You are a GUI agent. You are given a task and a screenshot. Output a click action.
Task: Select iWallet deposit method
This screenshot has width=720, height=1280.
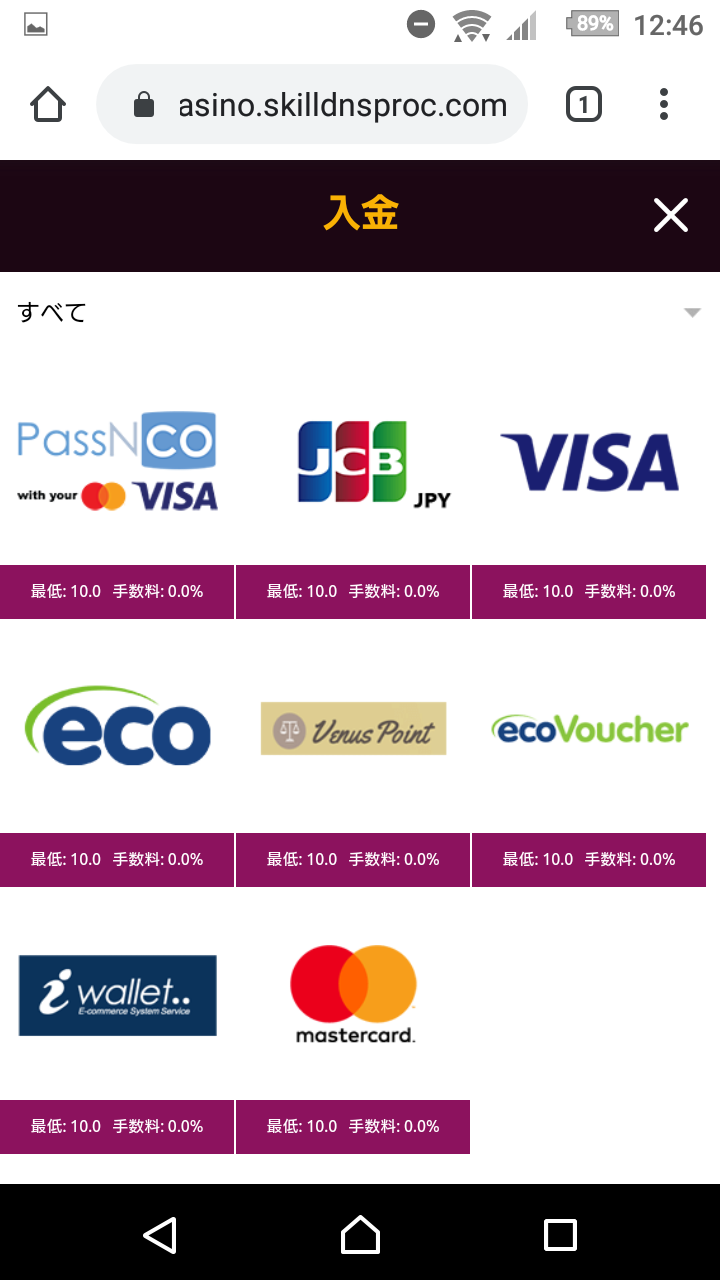117,995
